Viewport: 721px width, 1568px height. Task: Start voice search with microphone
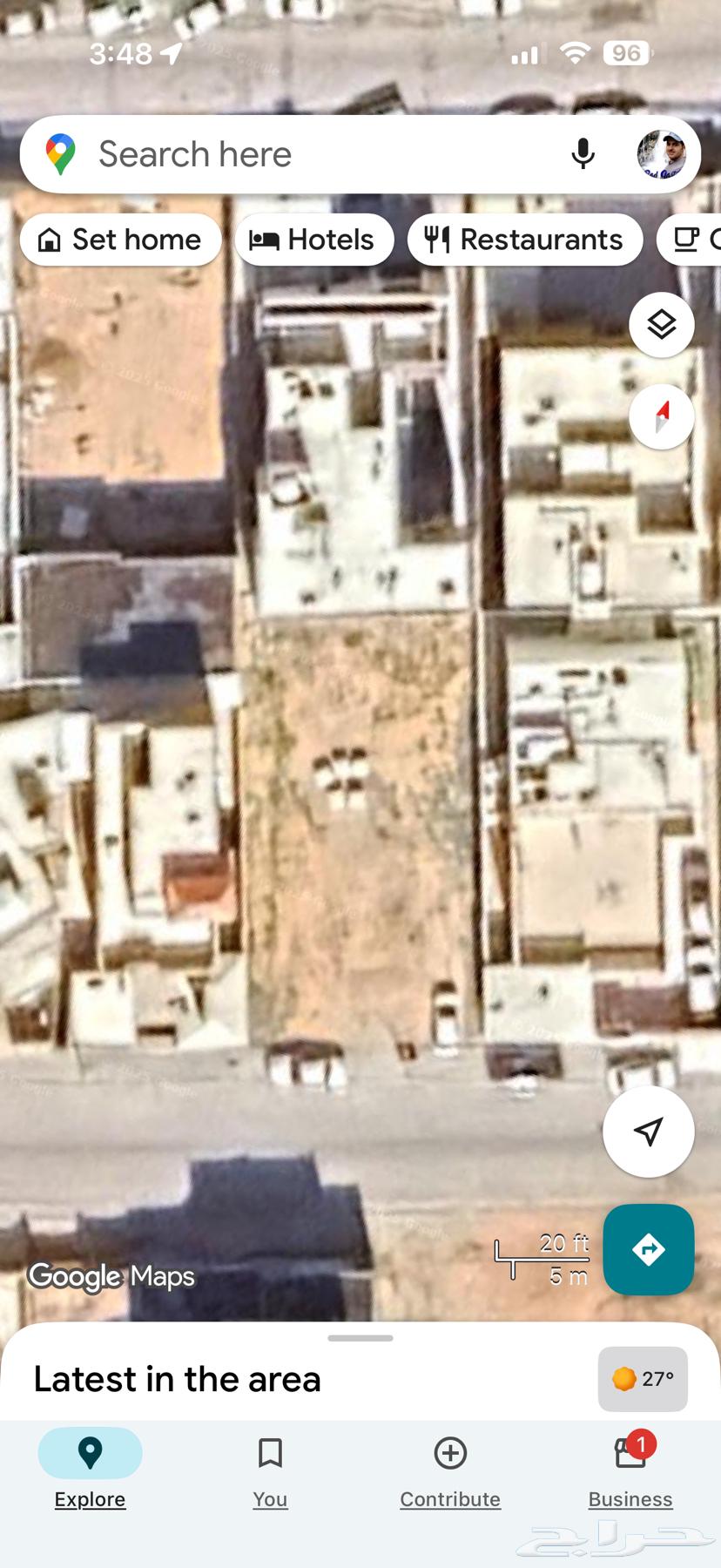[x=583, y=155]
